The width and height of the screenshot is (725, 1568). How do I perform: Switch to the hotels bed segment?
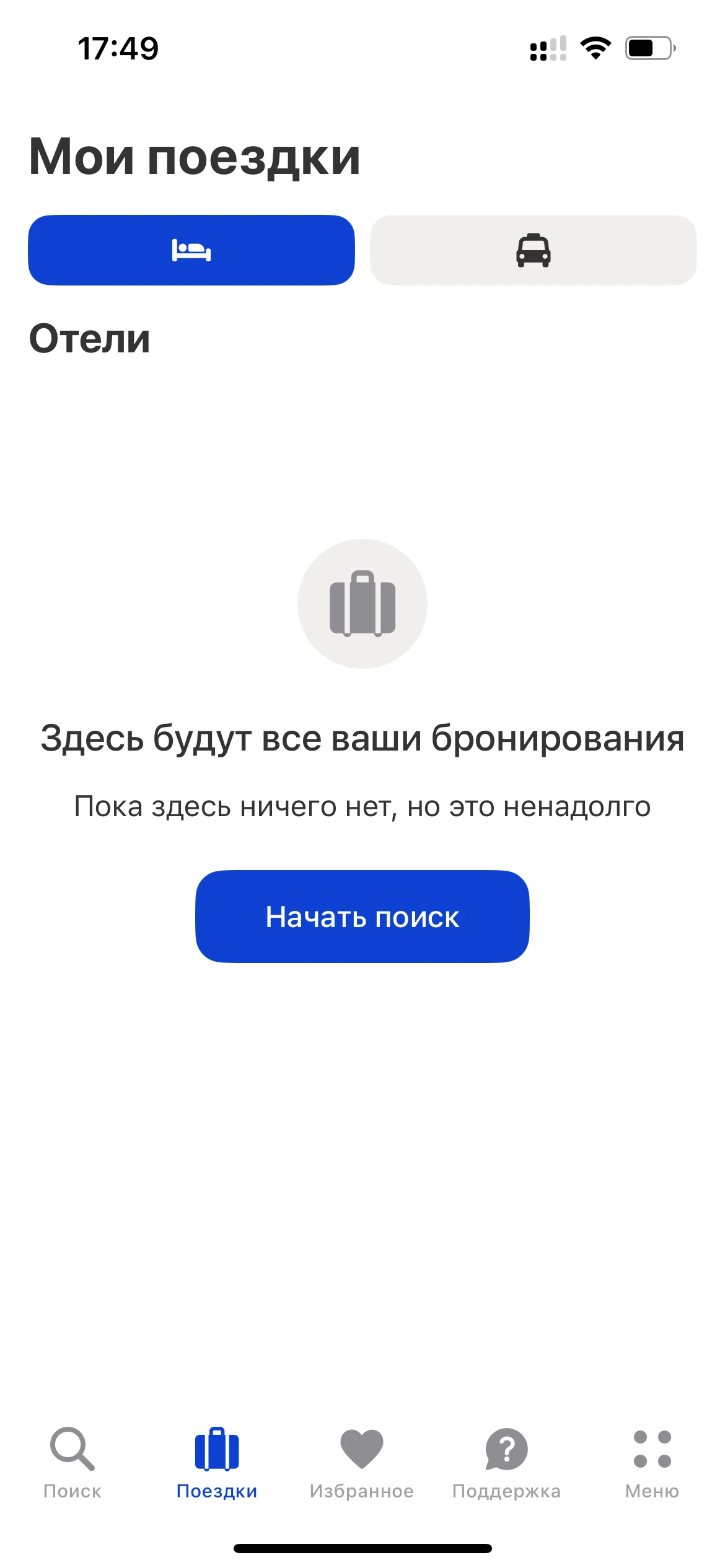point(191,250)
